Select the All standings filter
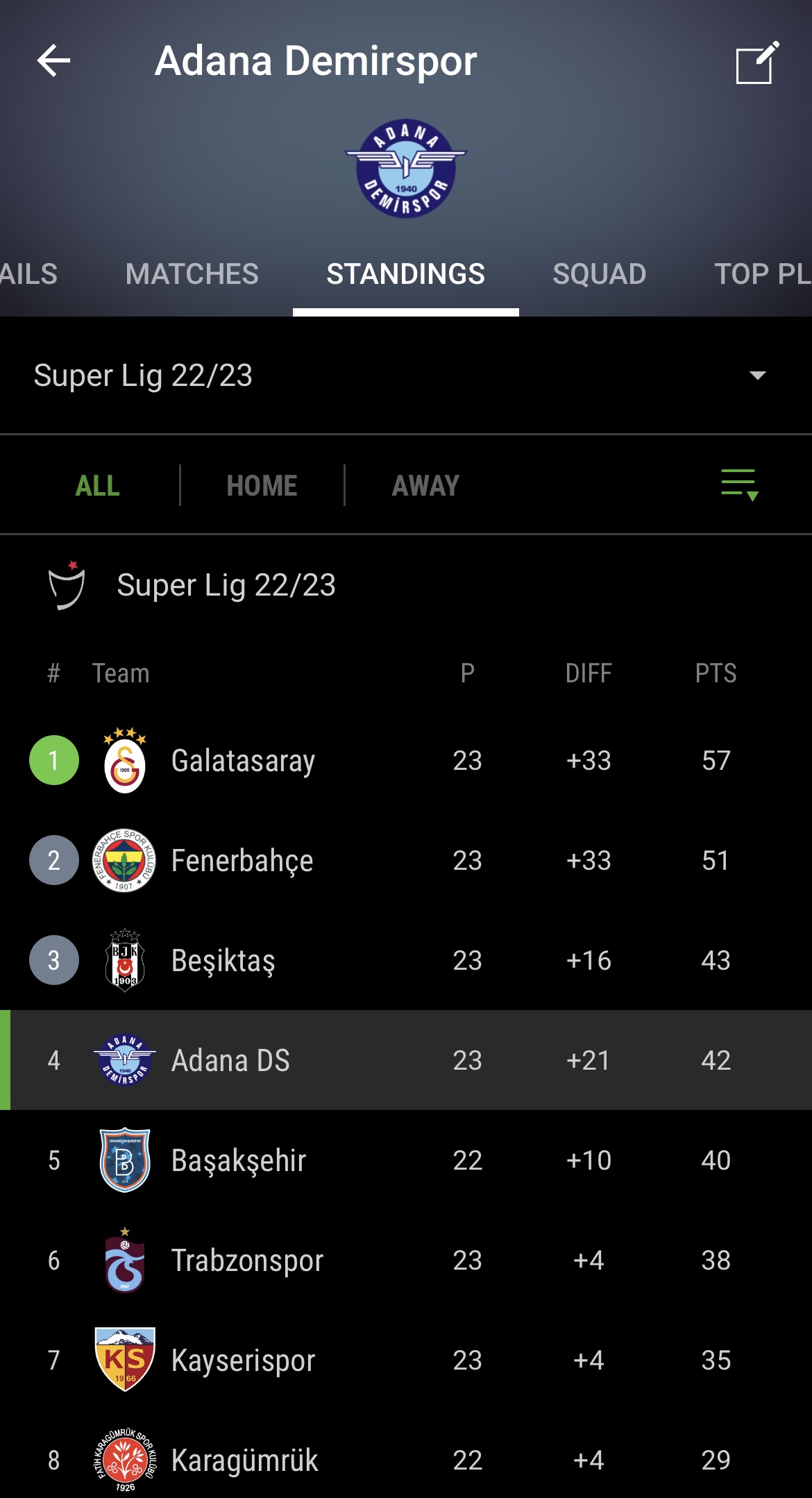The image size is (812, 1498). click(x=97, y=485)
